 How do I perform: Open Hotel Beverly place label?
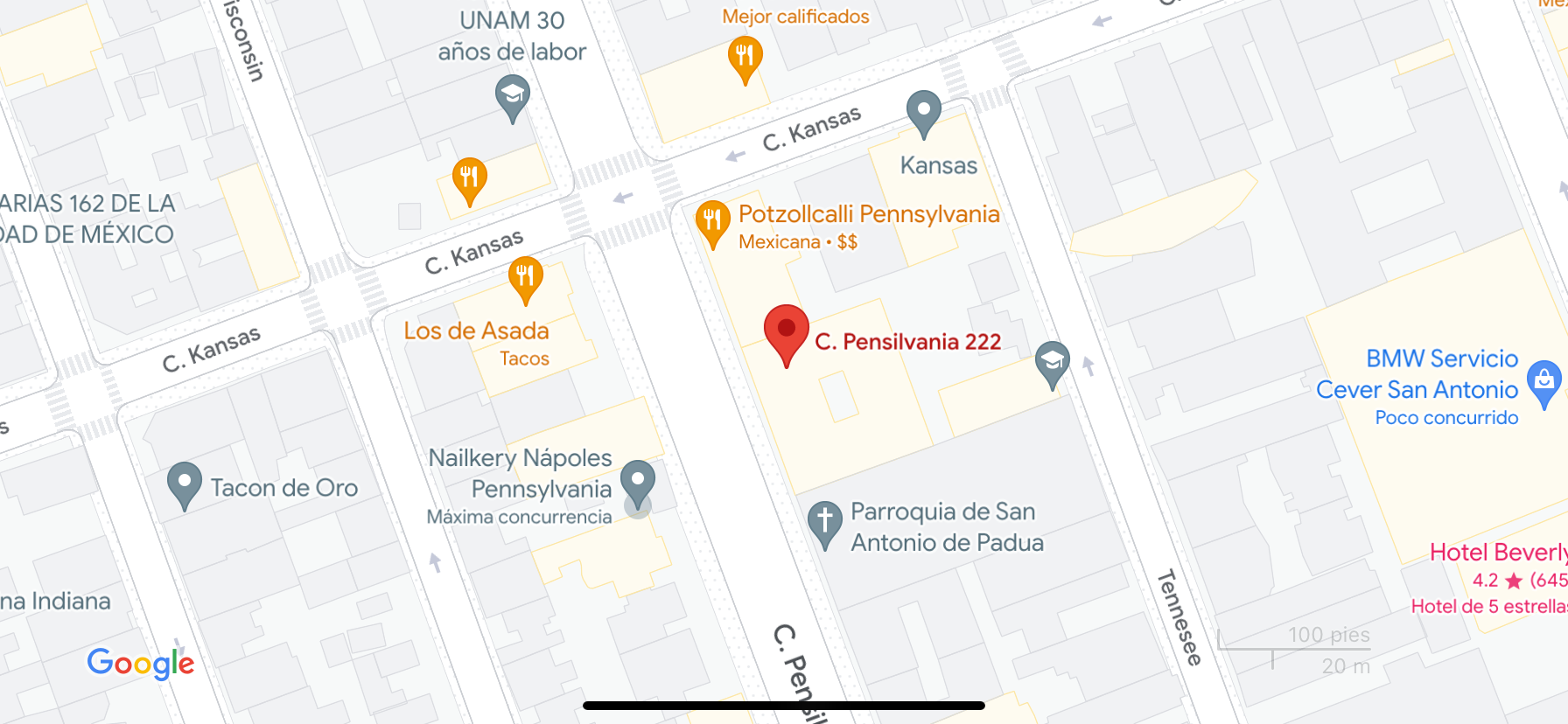[1497, 552]
